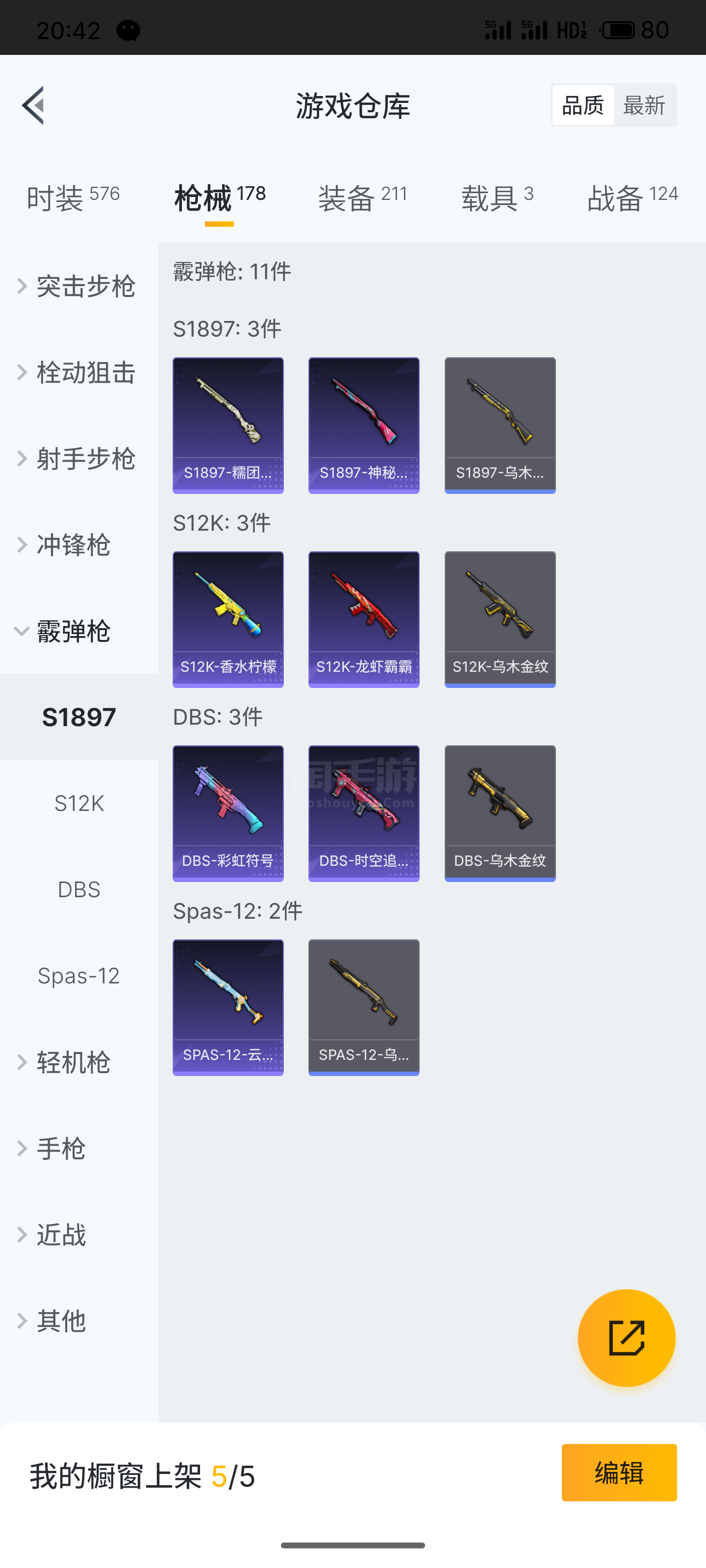Screen dimensions: 706x1568
Task: Select the Spas-12 subcategory in the sidebar
Action: [79, 976]
